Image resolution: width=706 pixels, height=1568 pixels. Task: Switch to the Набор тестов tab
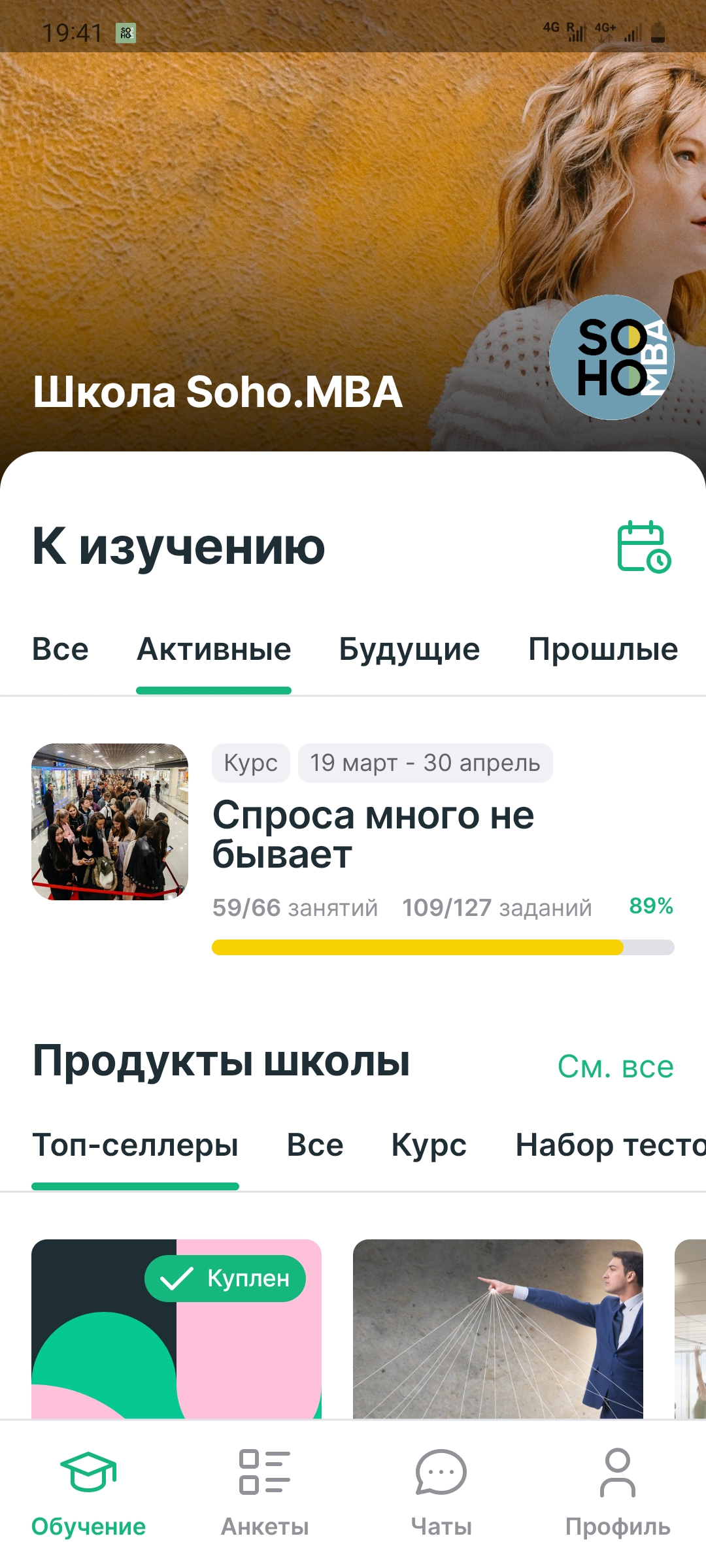pos(611,1145)
